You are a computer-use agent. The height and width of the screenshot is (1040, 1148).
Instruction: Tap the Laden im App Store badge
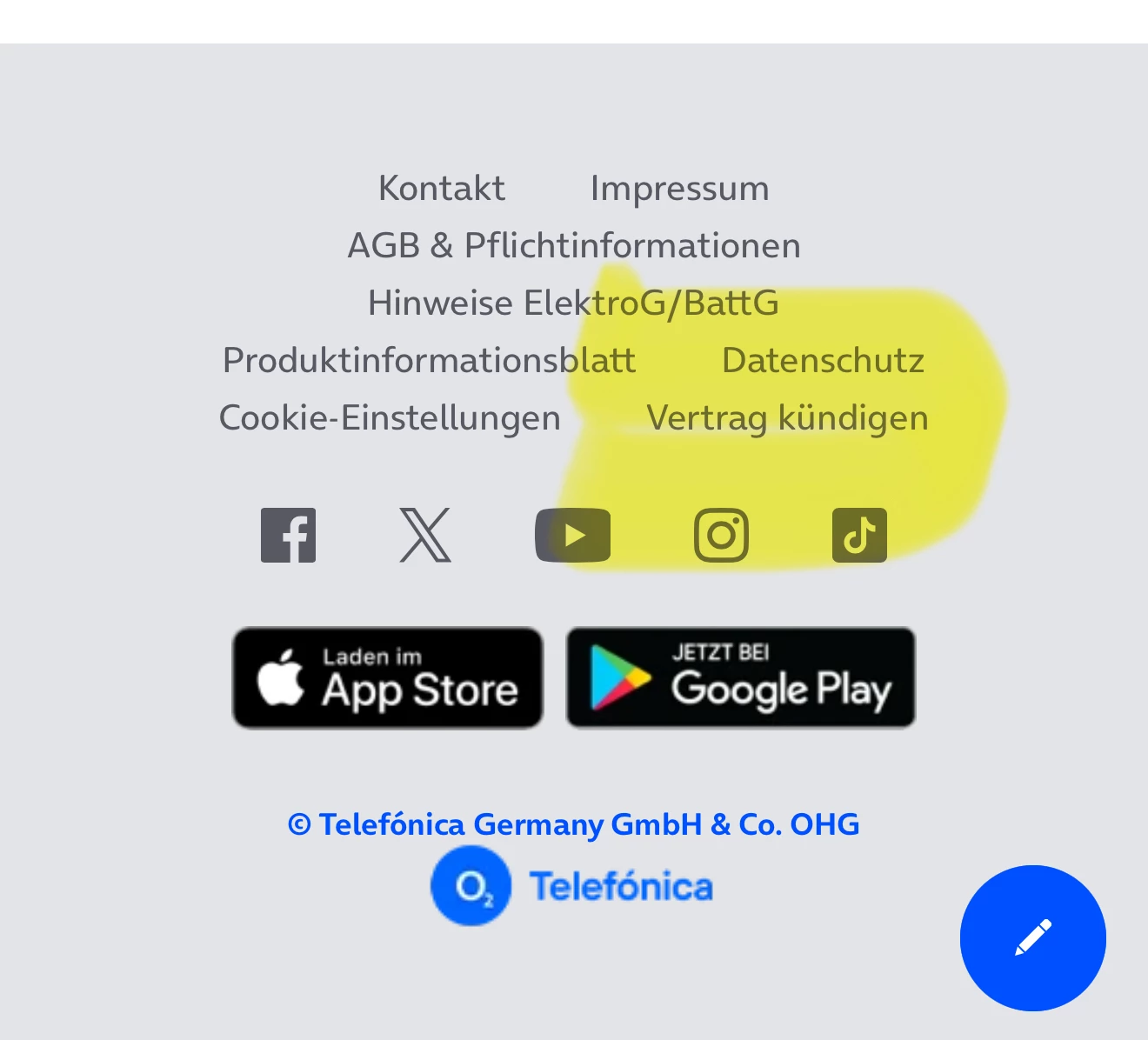click(388, 677)
